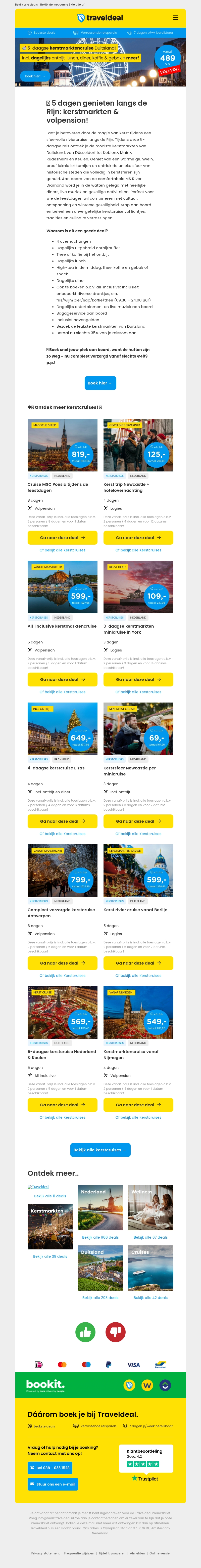Open the hamburger menu next to Traveldeal logo

tap(175, 18)
